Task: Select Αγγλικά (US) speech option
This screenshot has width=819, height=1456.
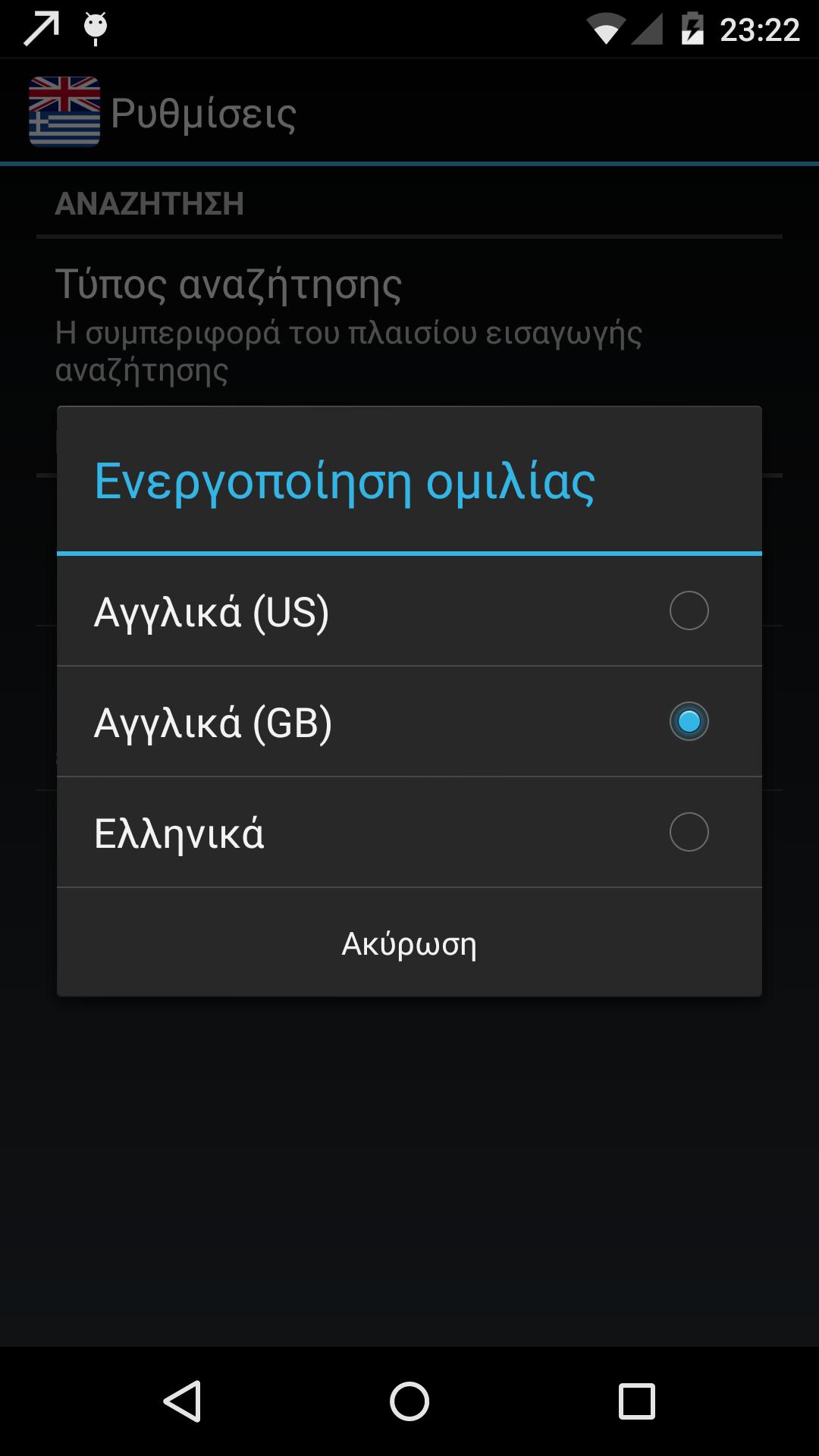Action: click(x=409, y=611)
